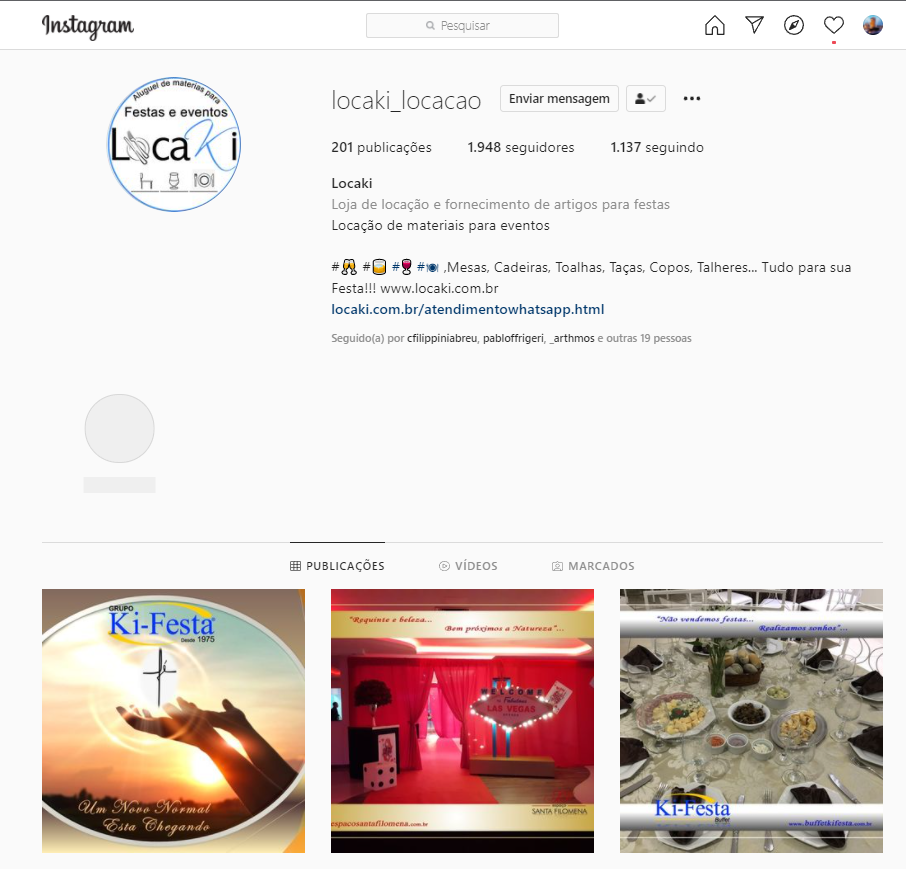Switch to the Vídeos tab
This screenshot has width=906, height=869.
tap(468, 566)
